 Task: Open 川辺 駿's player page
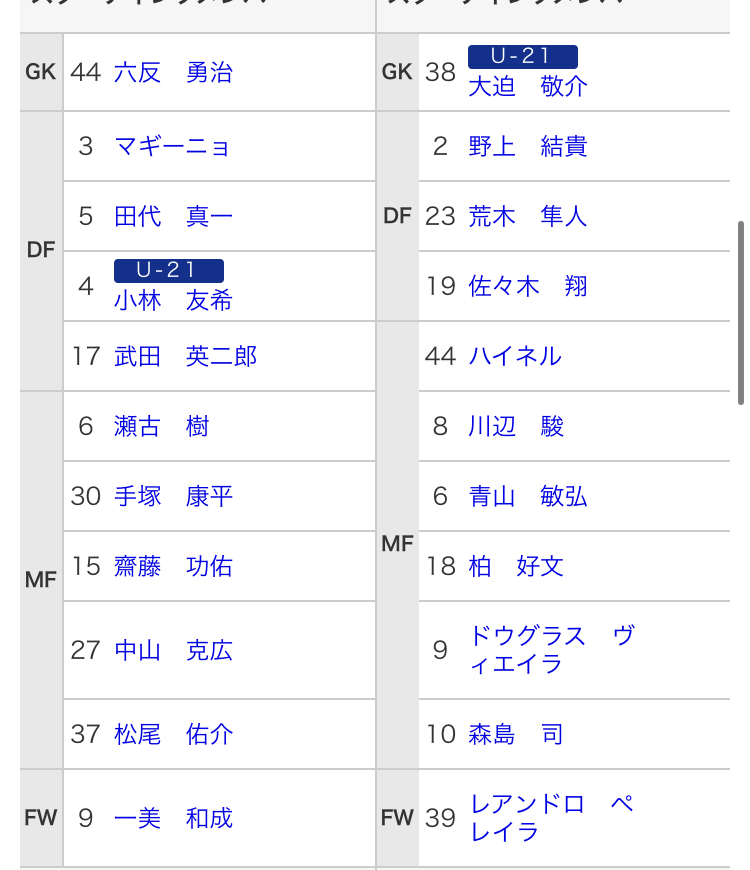click(516, 427)
